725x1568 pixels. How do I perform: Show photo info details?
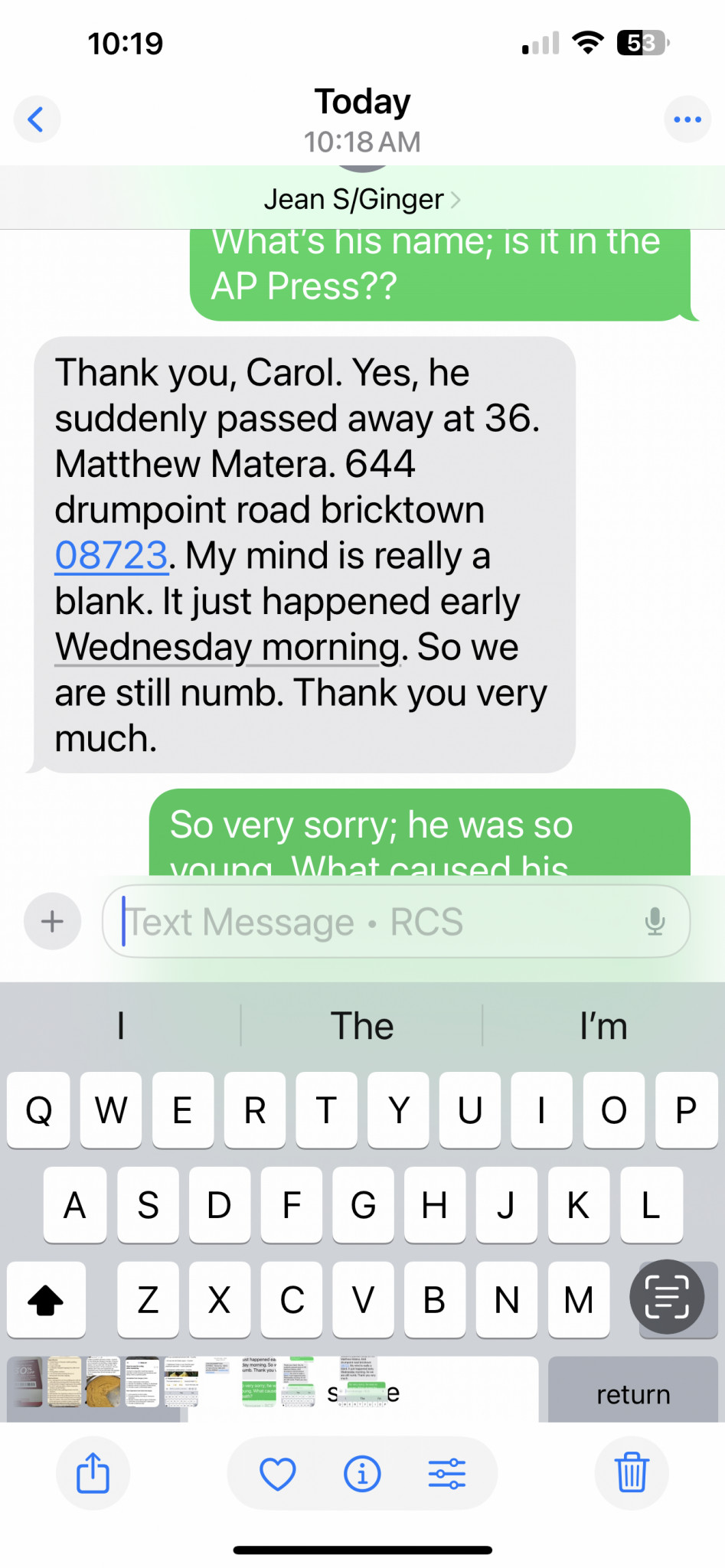click(362, 1473)
